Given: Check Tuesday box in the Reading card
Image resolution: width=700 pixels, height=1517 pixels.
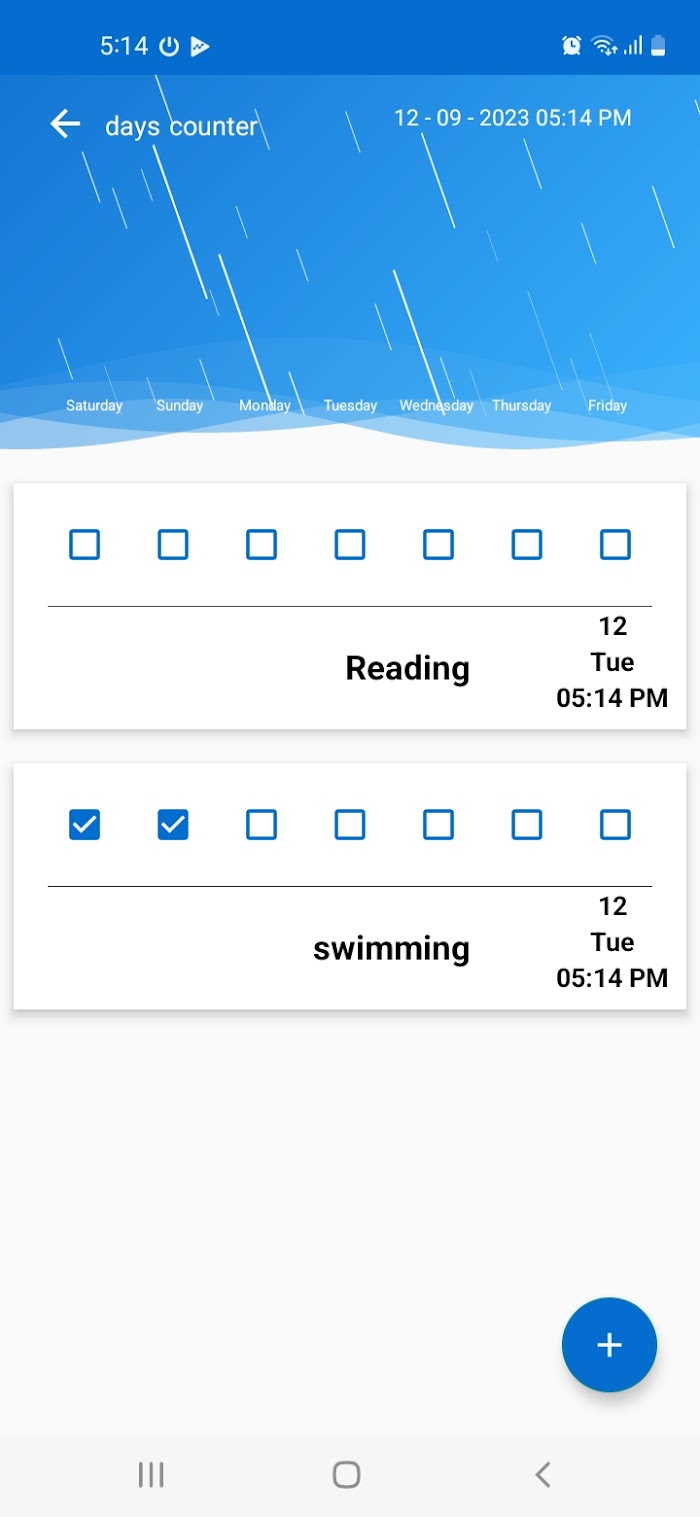Looking at the screenshot, I should [x=350, y=545].
